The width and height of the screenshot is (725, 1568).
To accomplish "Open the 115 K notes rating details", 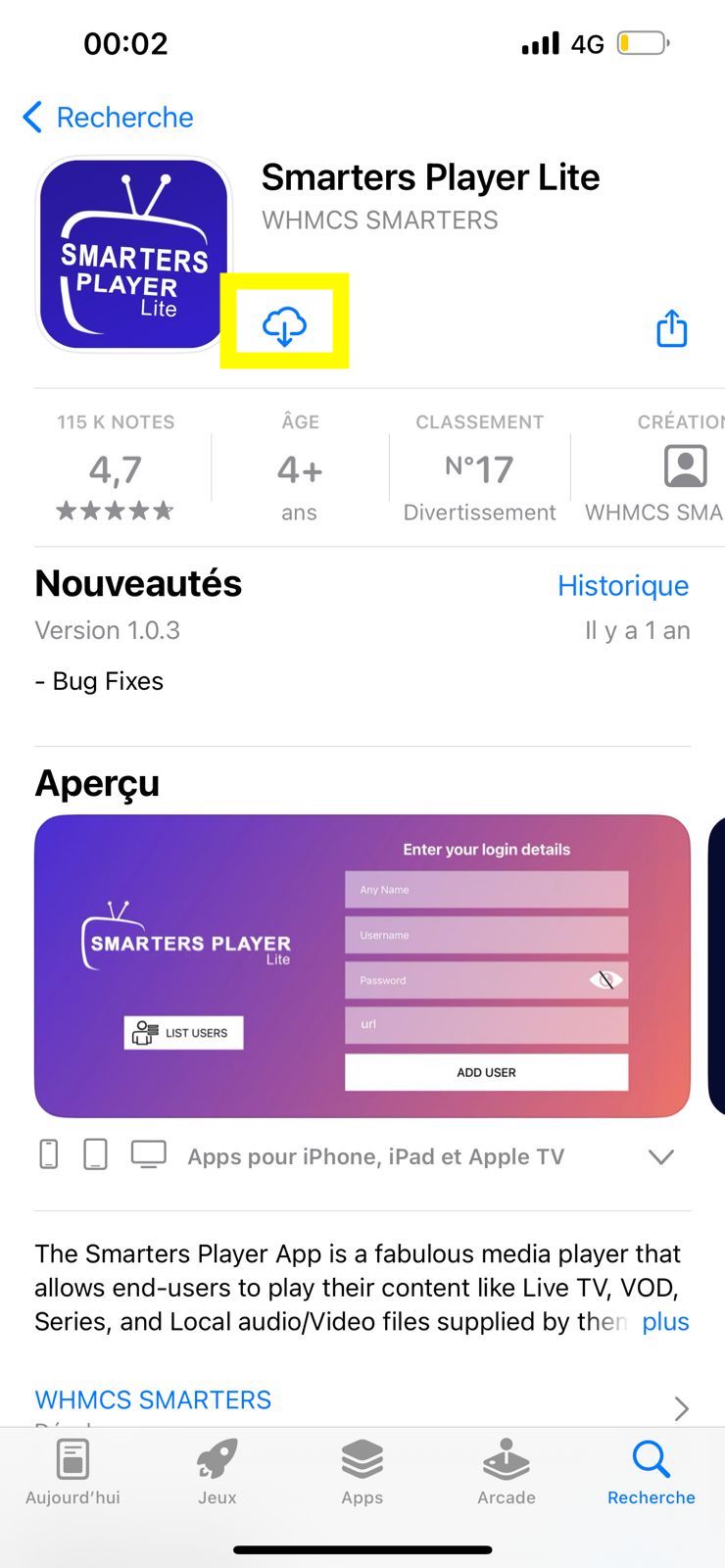I will 116,468.
